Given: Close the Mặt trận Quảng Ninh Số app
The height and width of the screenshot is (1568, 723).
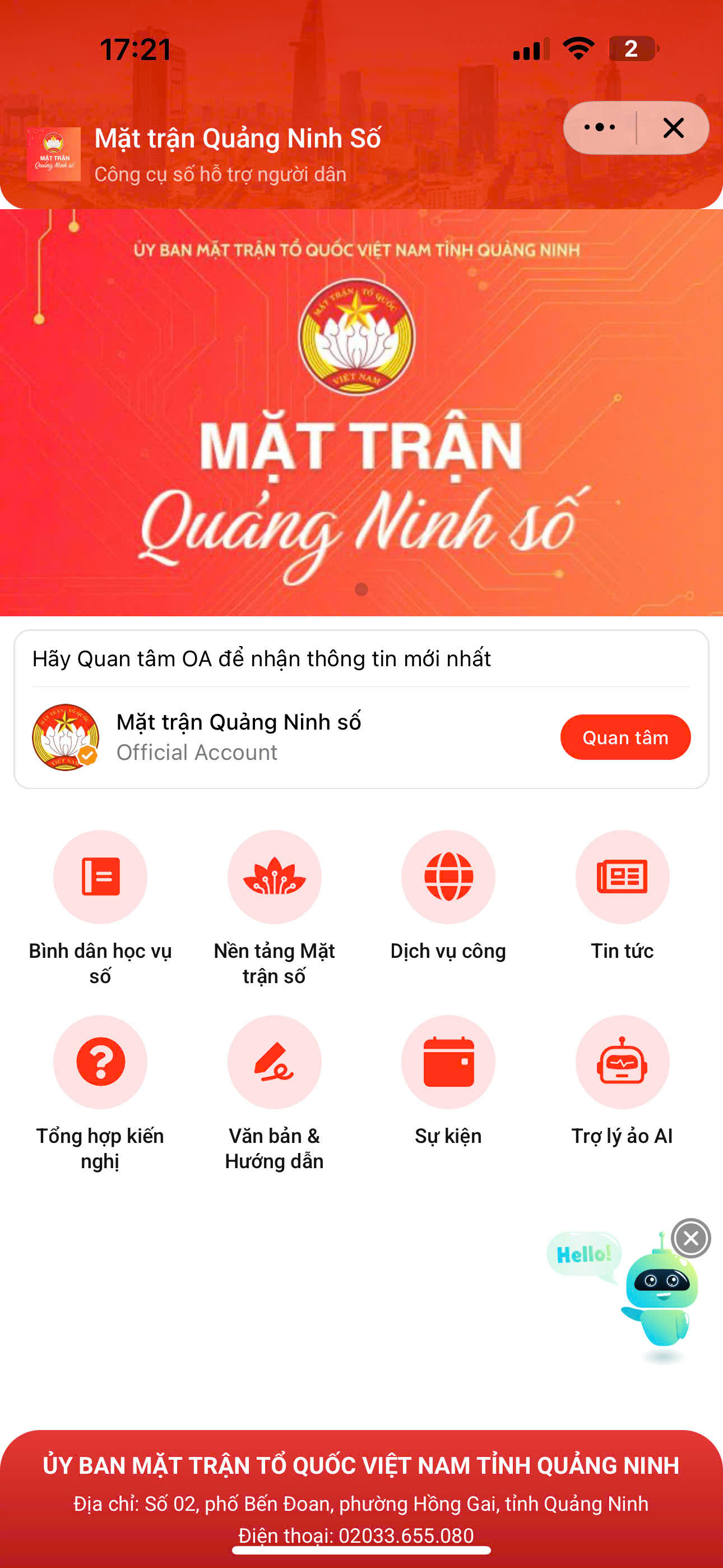Looking at the screenshot, I should pyautogui.click(x=673, y=128).
